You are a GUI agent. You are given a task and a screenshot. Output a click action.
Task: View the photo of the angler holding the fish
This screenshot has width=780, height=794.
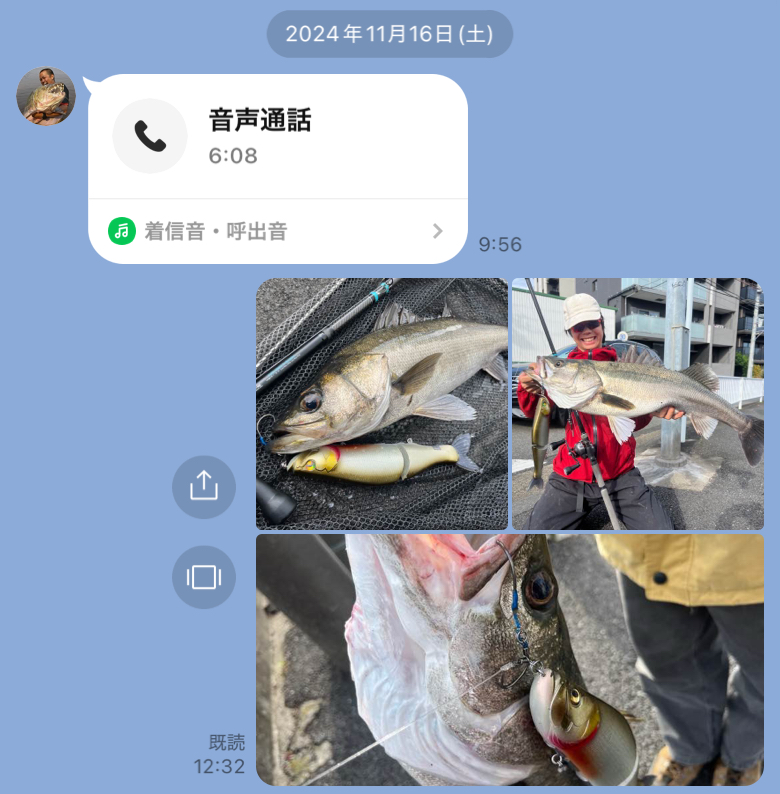coord(637,403)
